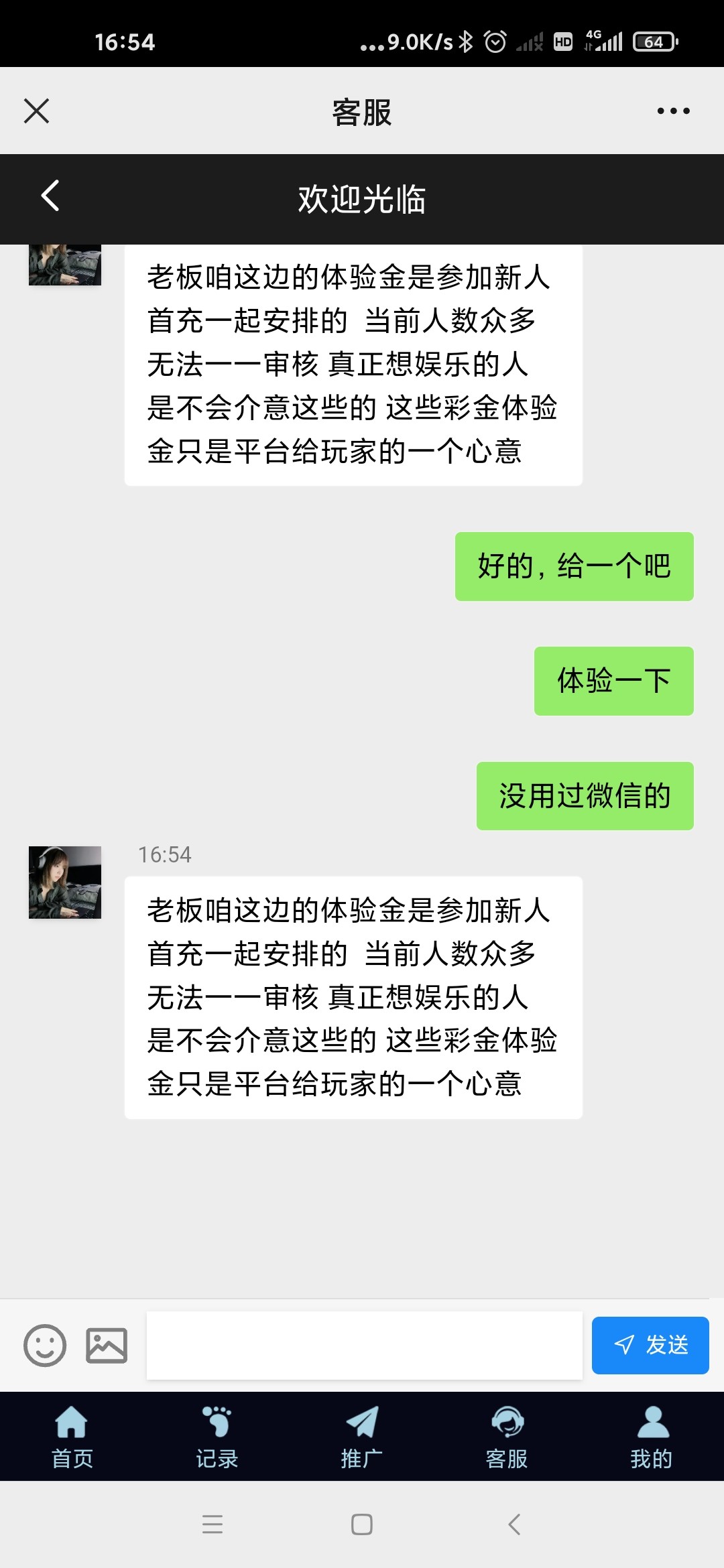Focus the message input field

click(x=364, y=1345)
